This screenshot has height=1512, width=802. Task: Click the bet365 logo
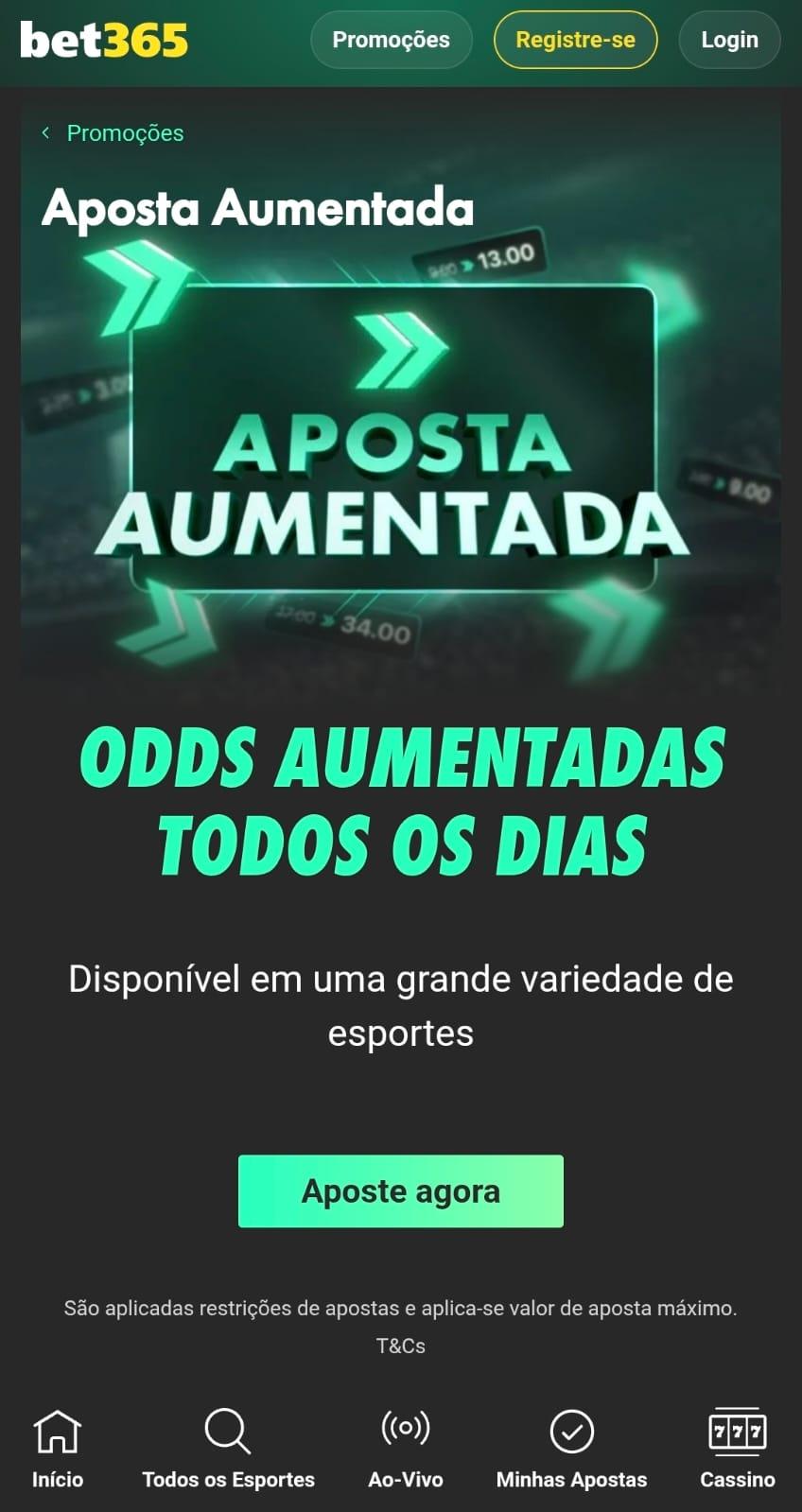tap(100, 40)
